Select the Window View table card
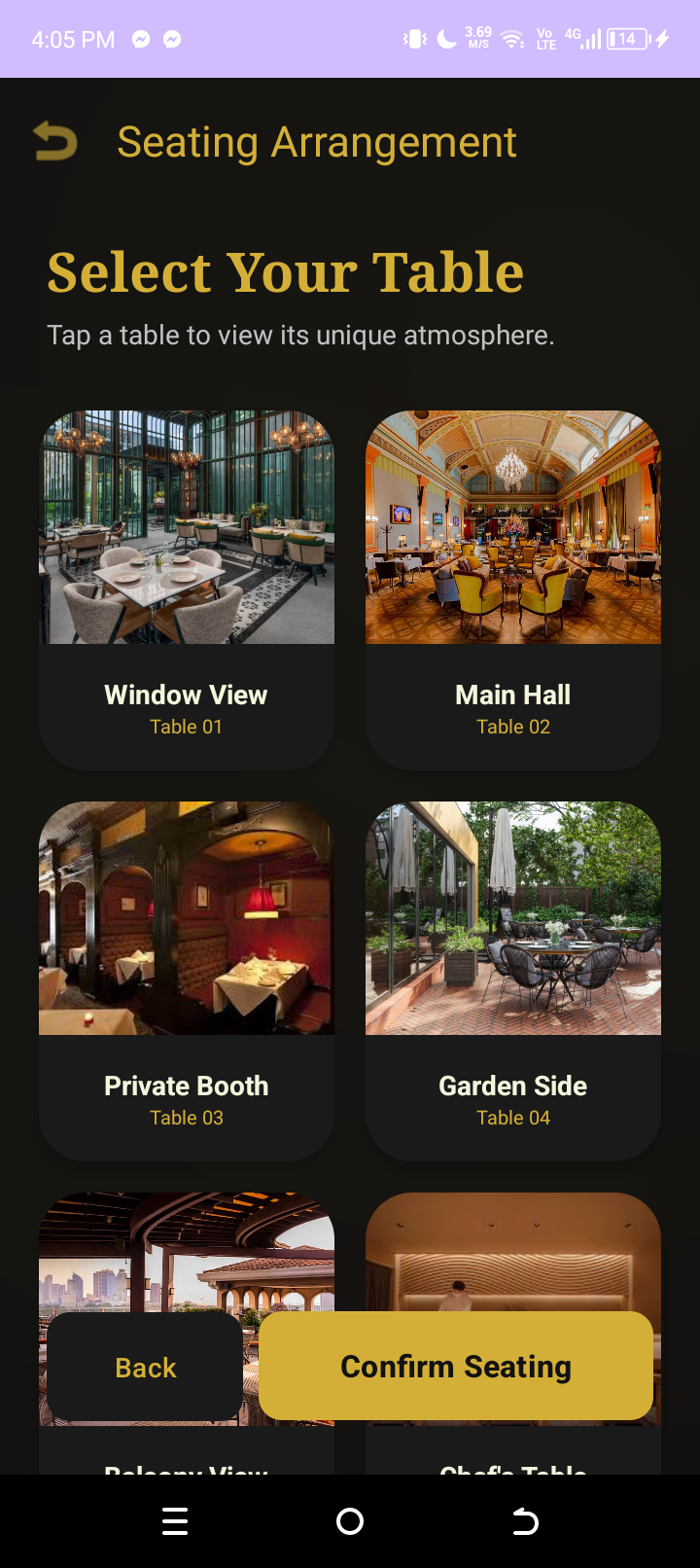 coord(187,589)
